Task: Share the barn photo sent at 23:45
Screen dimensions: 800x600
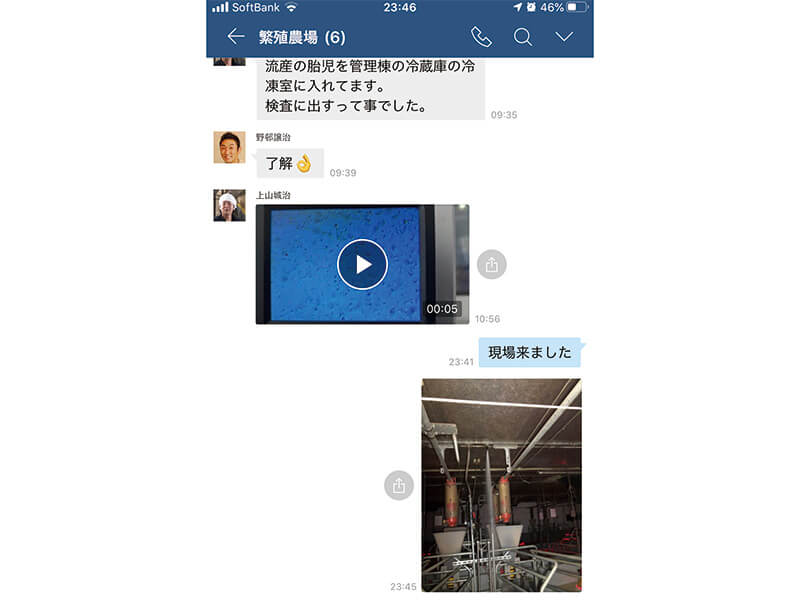Action: pyautogui.click(x=399, y=486)
